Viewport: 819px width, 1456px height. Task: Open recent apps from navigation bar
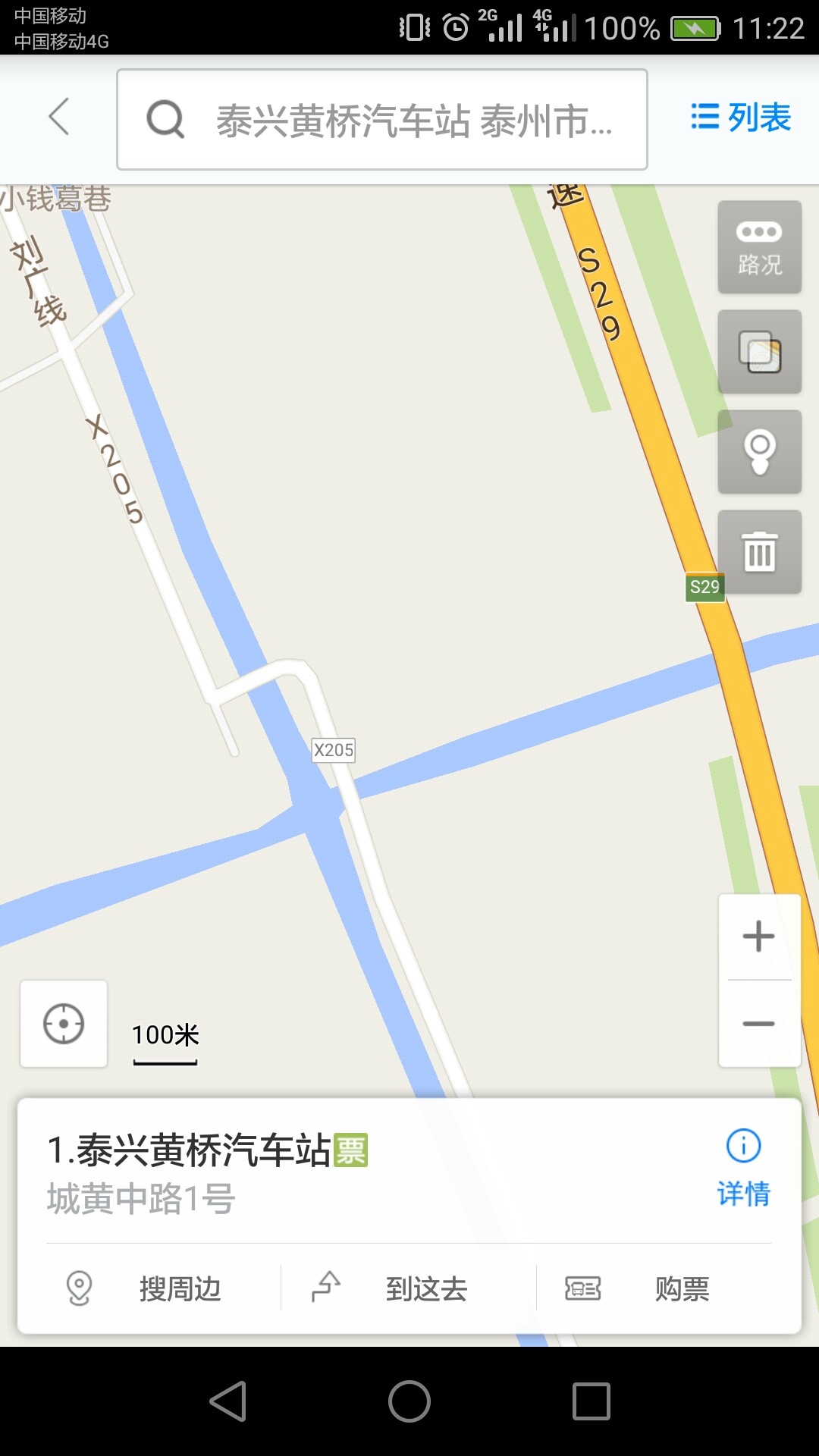(591, 1401)
